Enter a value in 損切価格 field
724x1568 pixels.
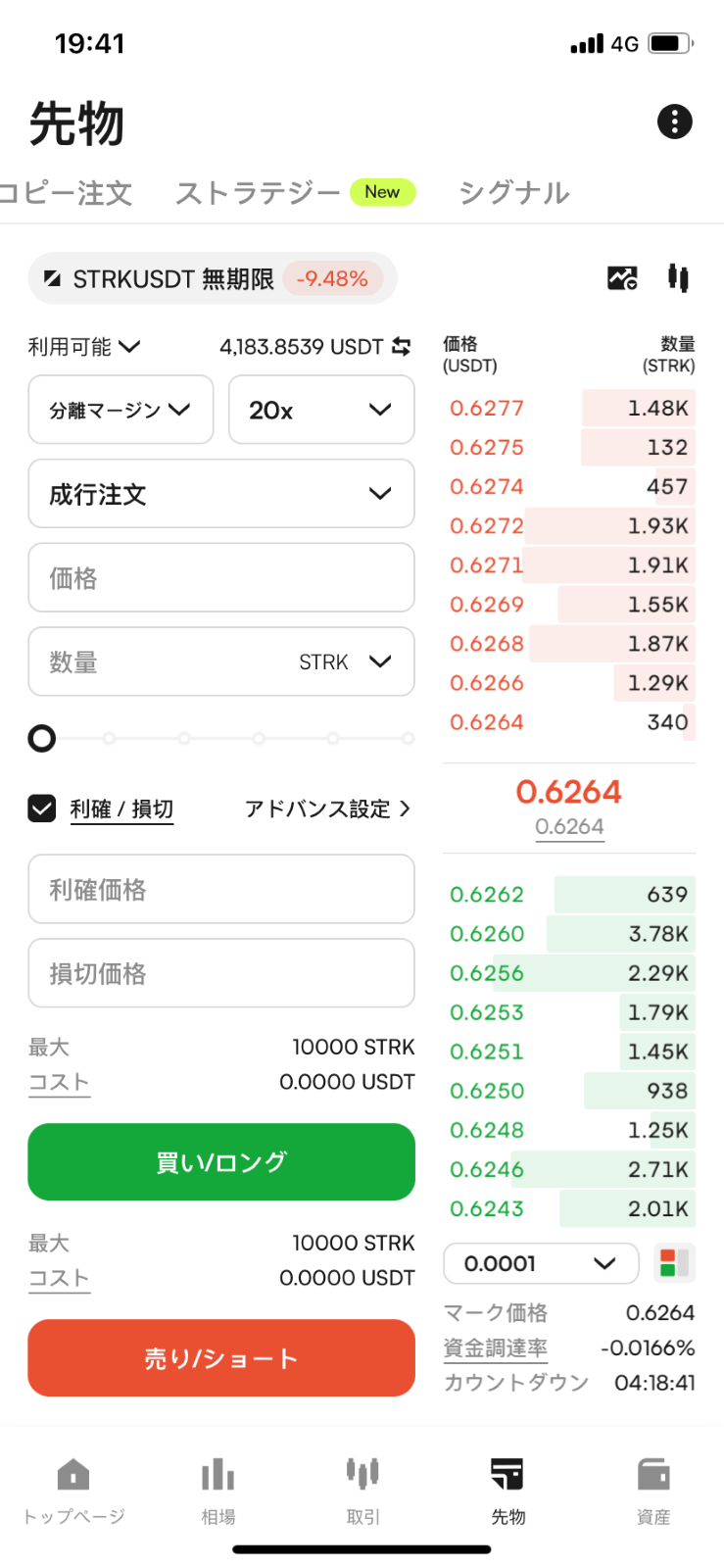(x=221, y=973)
